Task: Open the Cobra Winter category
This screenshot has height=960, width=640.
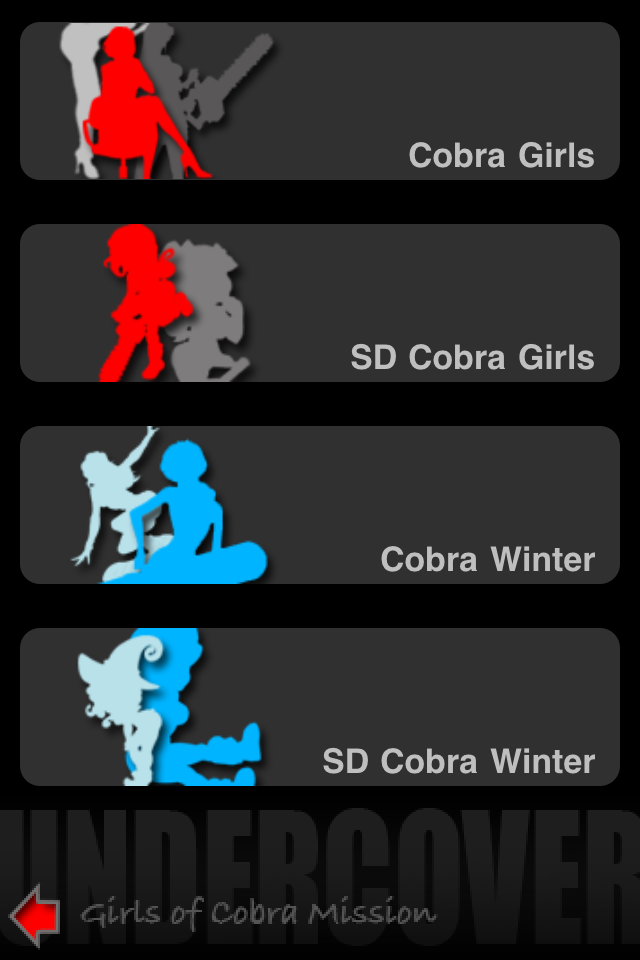Action: 320,505
